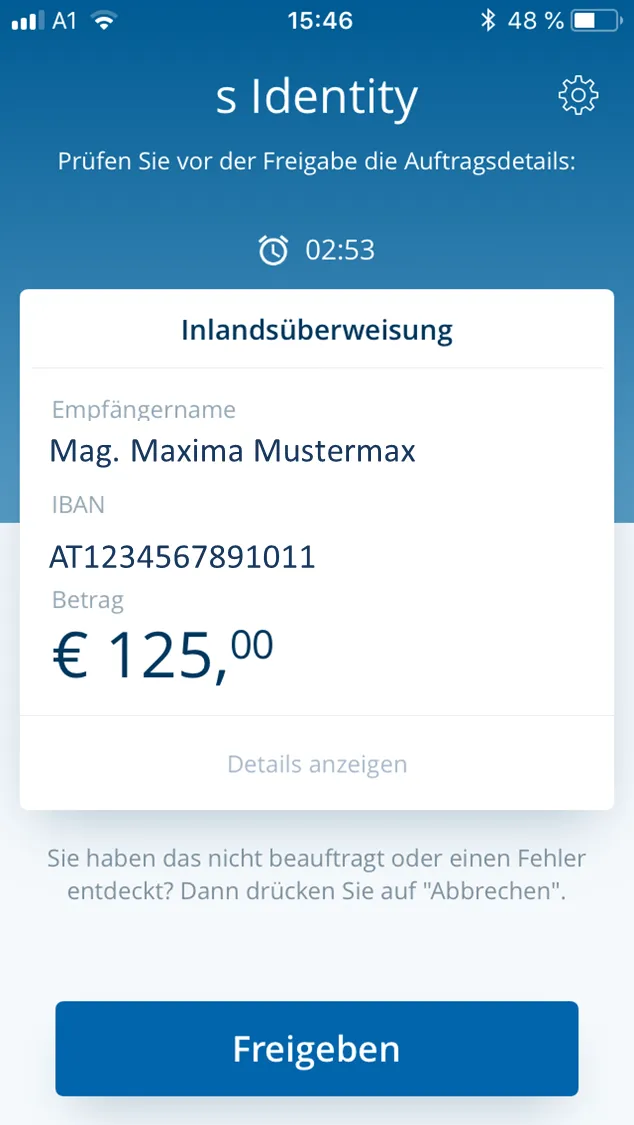Open the settings gear icon
This screenshot has height=1125, width=634.
click(578, 96)
